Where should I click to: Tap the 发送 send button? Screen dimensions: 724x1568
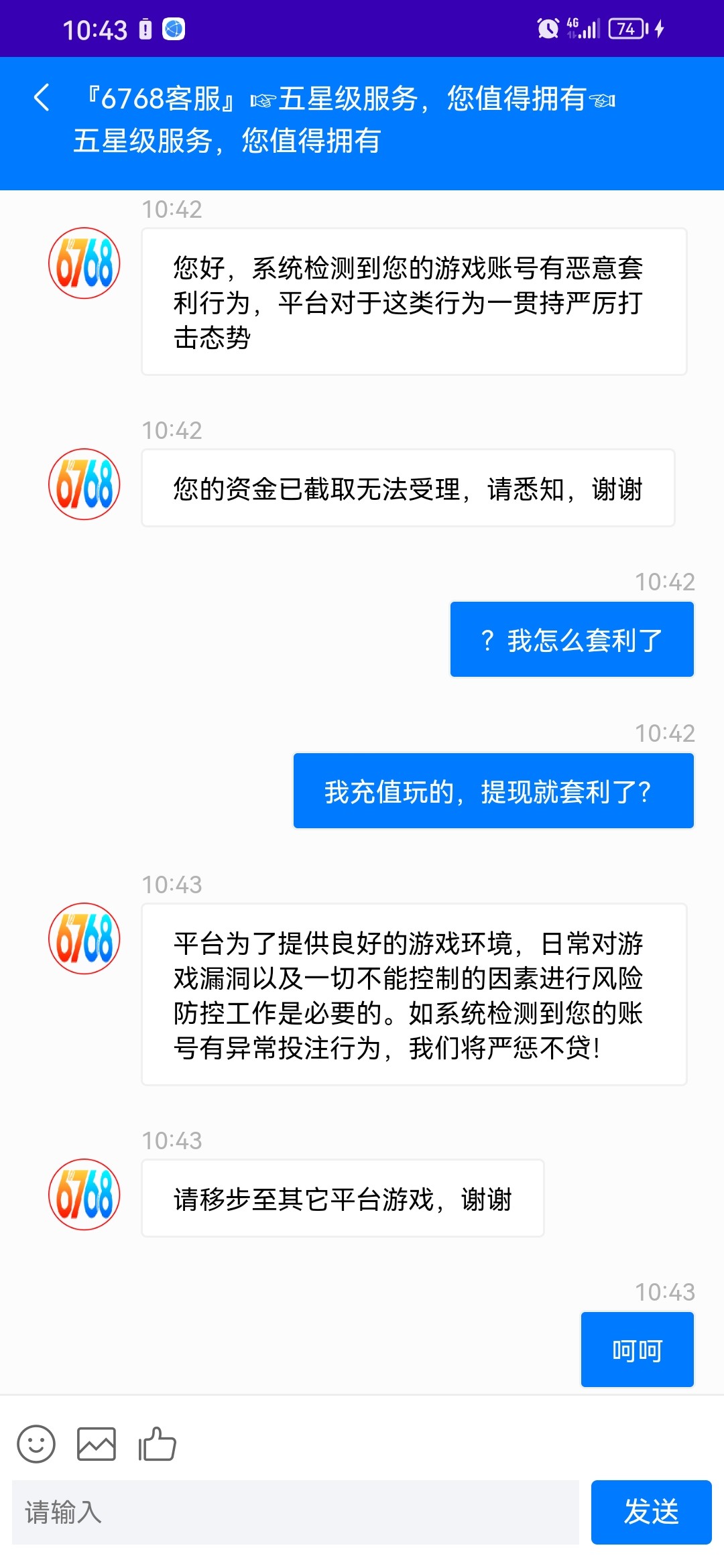[651, 1512]
